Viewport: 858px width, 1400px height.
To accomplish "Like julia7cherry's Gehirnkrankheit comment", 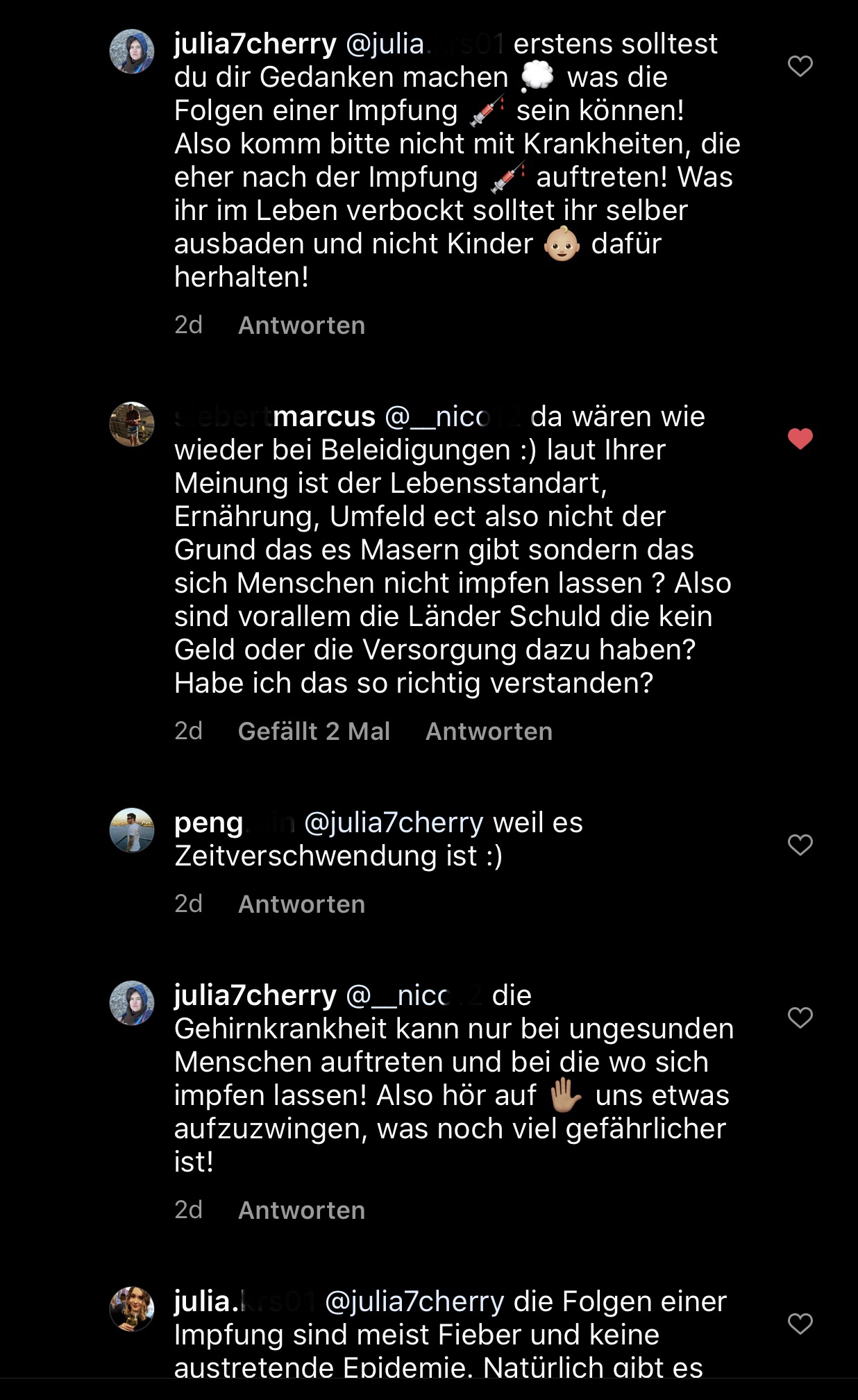I will [x=800, y=1018].
